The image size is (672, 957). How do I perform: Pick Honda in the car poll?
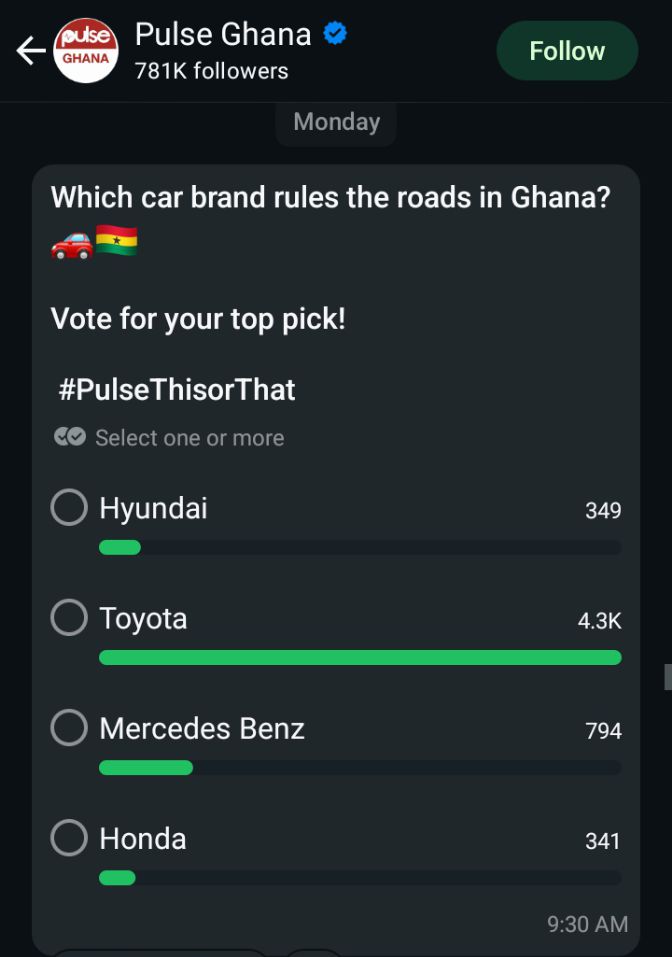coord(69,838)
